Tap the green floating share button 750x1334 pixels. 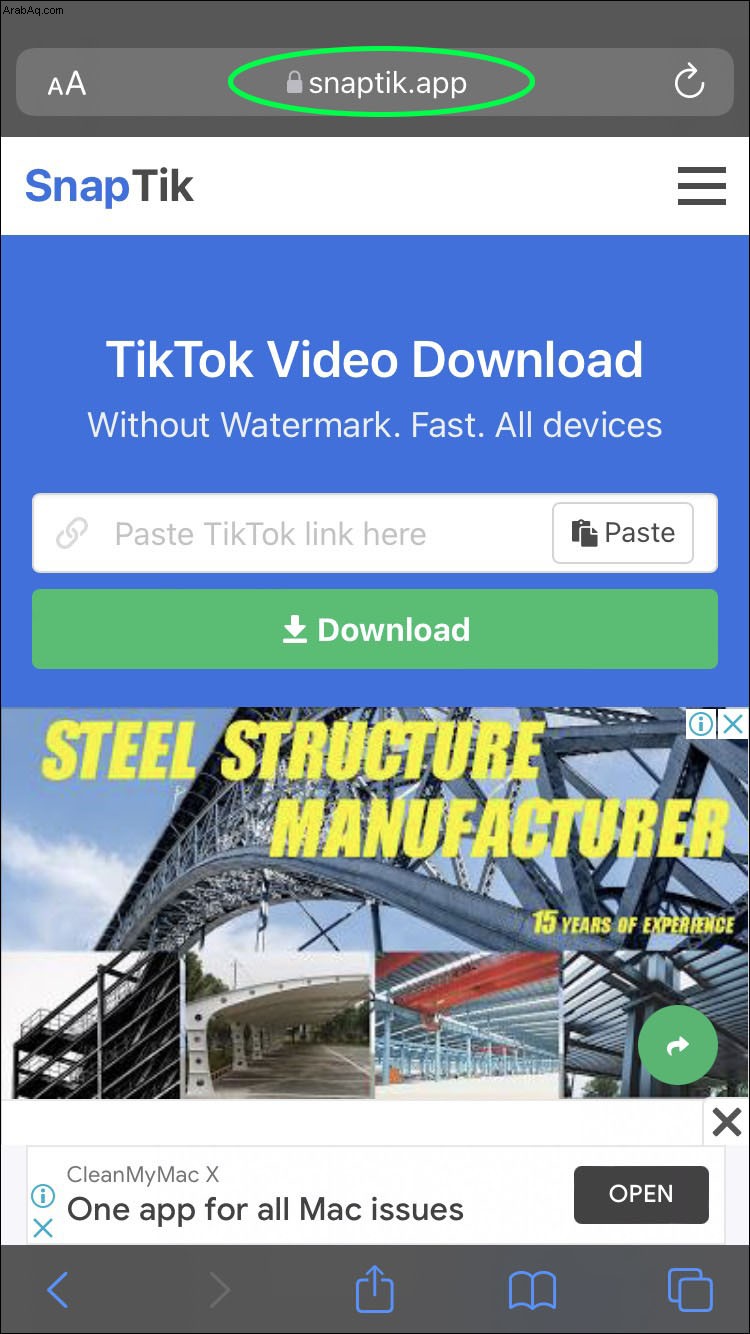click(x=678, y=1046)
